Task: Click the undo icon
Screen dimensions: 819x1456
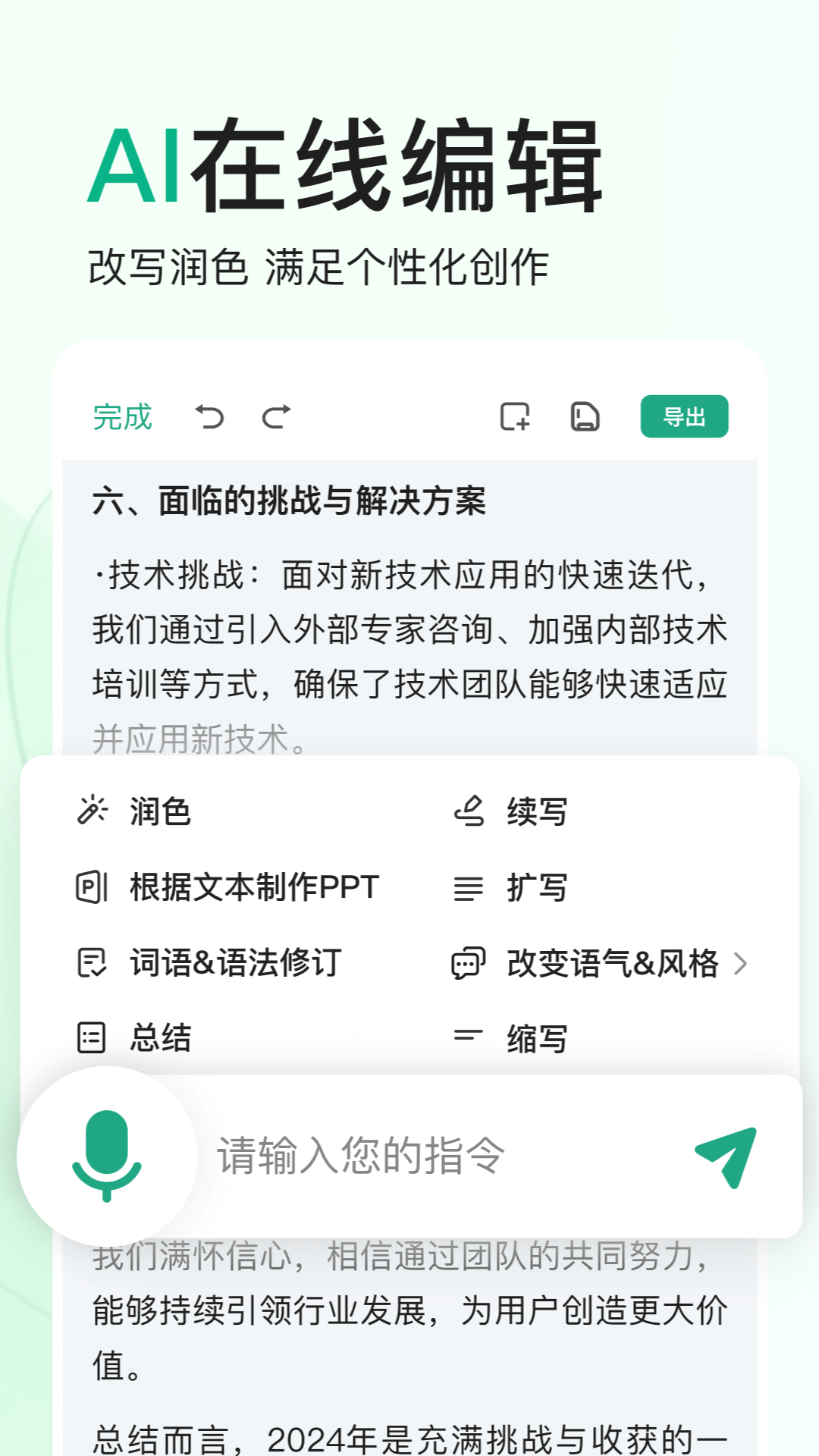Action: pyautogui.click(x=212, y=416)
